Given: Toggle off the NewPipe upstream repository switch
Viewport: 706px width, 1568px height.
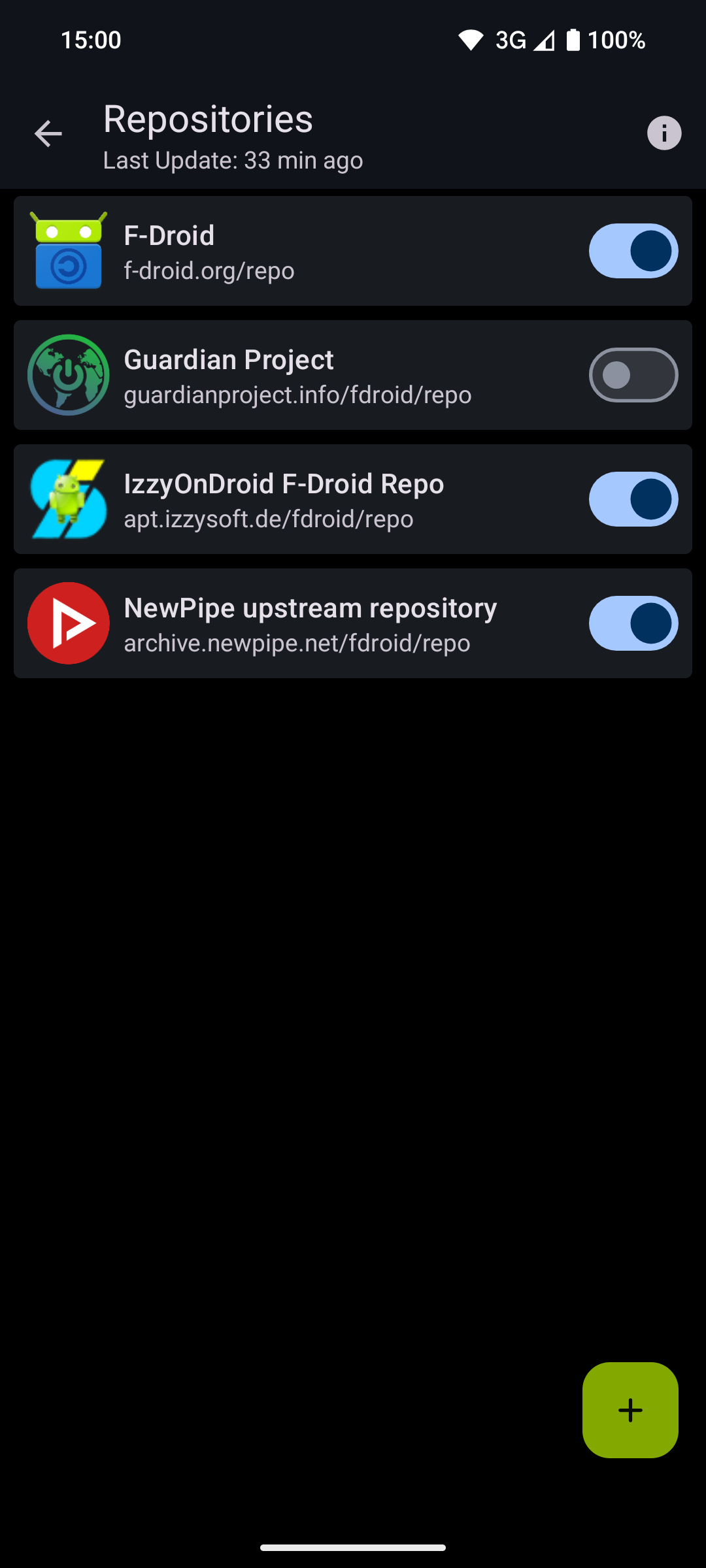Looking at the screenshot, I should coord(633,623).
